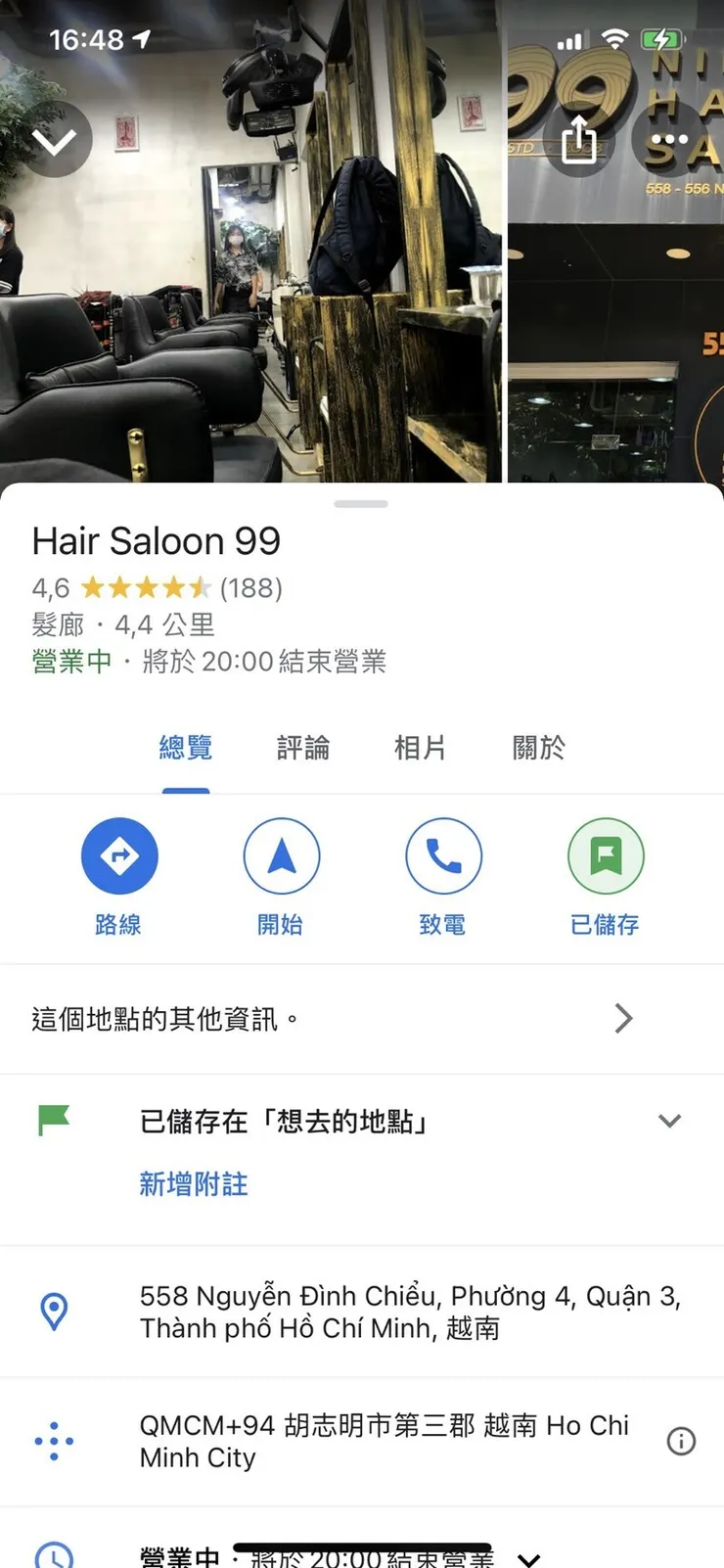Viewport: 724px width, 1568px height.
Task: Switch to the 評論 tab
Action: [x=303, y=748]
